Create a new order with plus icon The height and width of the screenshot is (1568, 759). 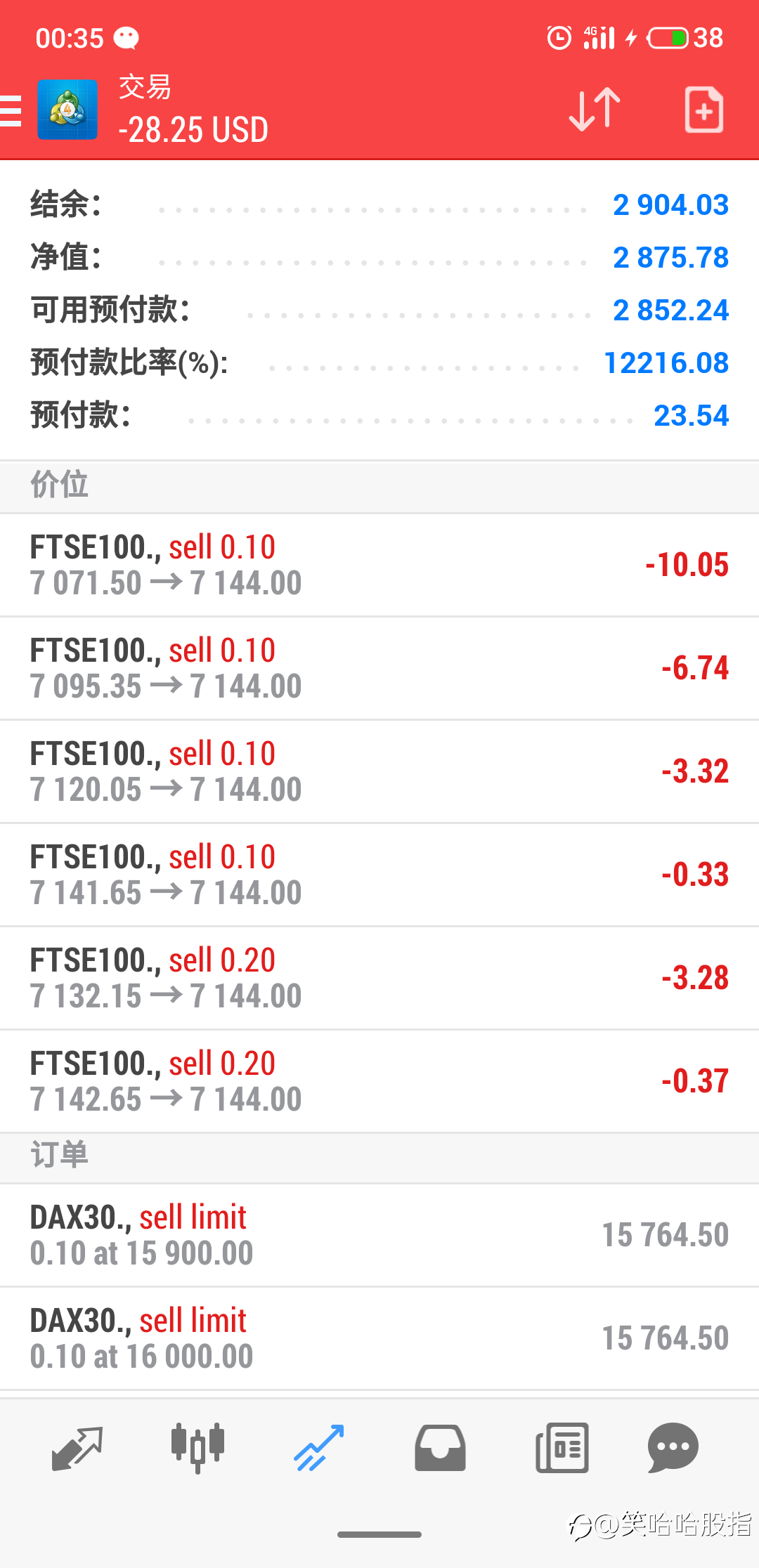pos(704,110)
